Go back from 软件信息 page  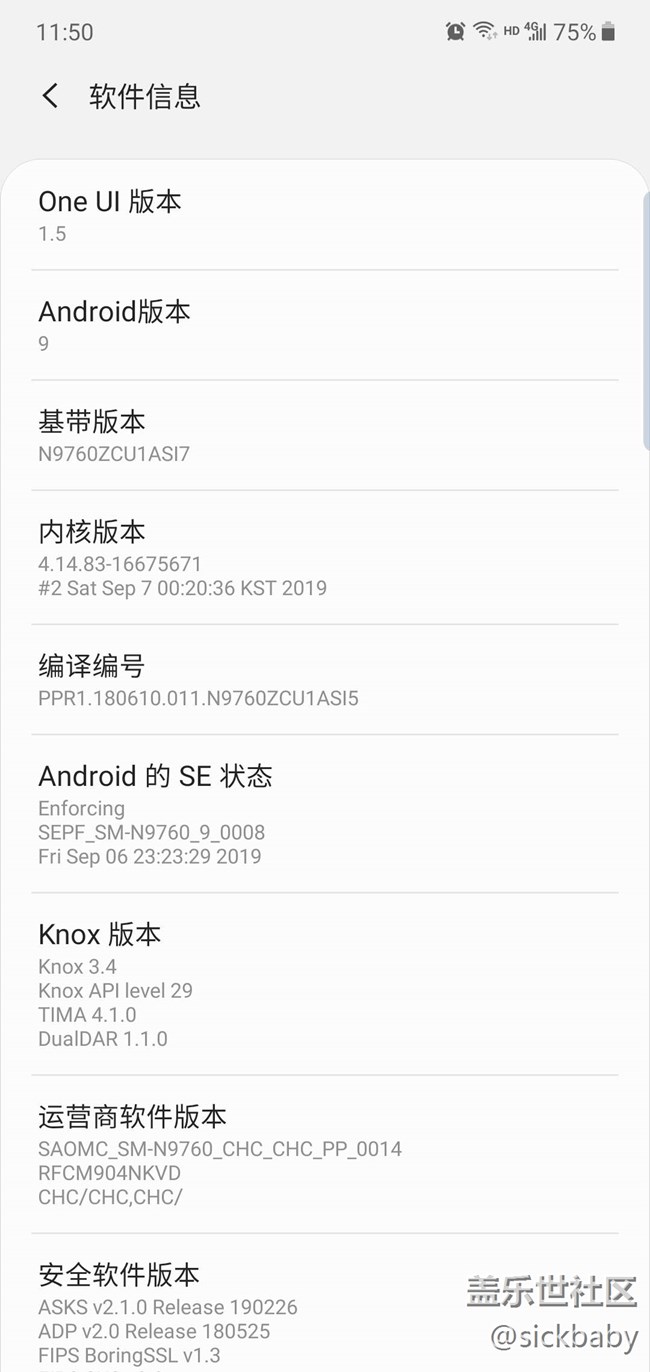pyautogui.click(x=50, y=96)
